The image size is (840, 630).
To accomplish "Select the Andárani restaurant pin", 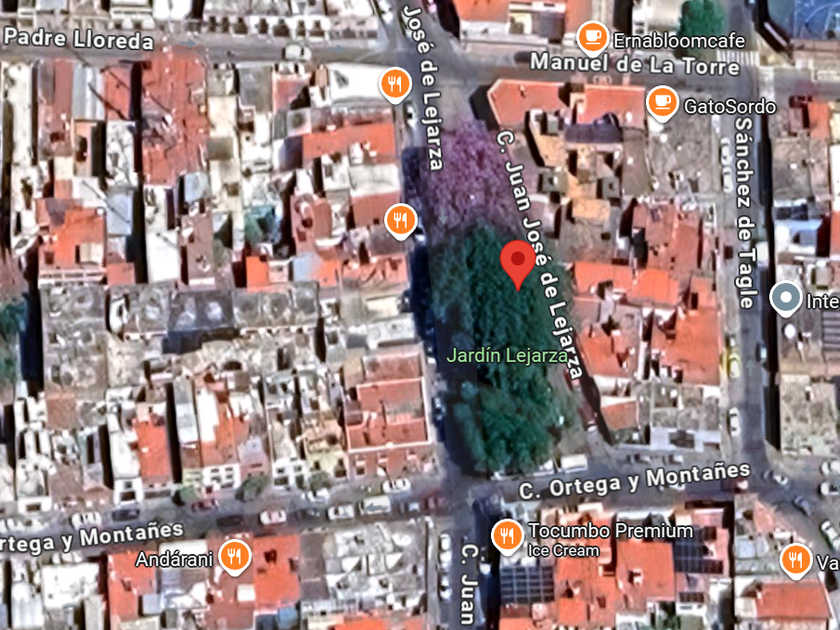I will click(x=235, y=554).
